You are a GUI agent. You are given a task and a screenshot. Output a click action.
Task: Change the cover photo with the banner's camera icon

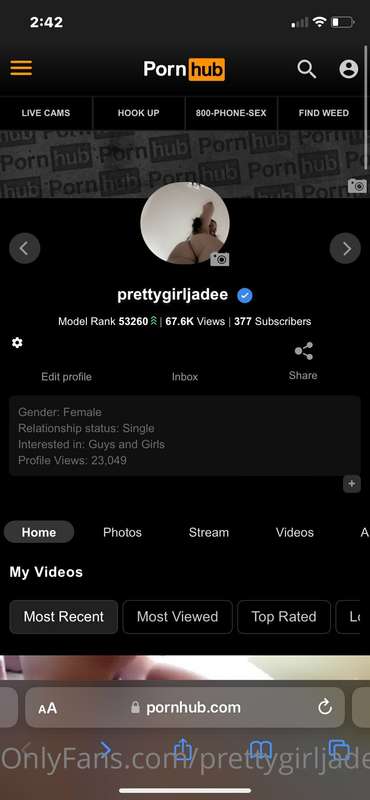(357, 185)
